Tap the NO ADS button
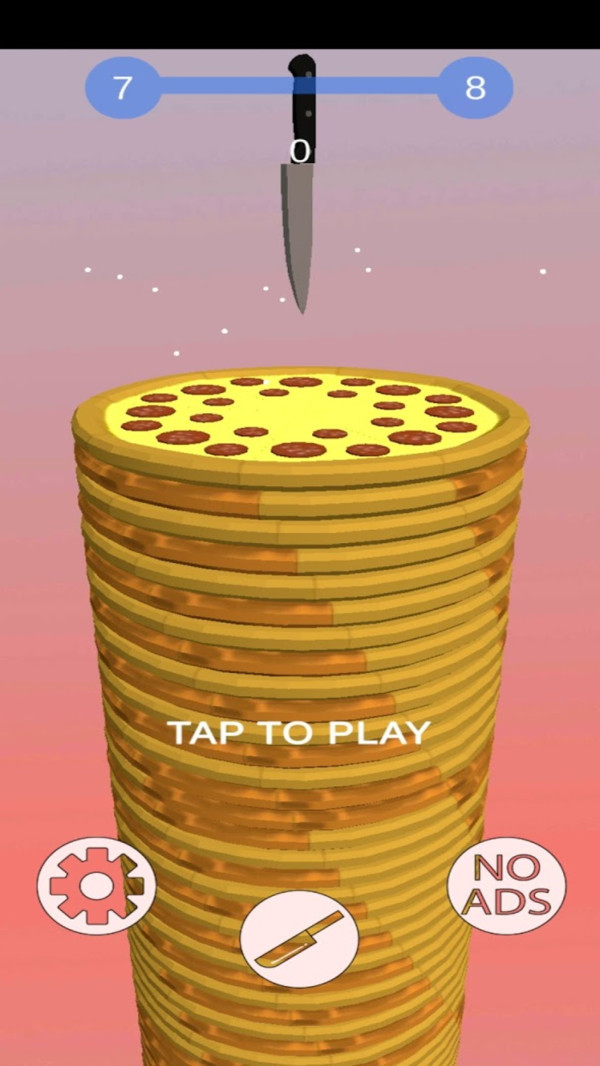This screenshot has height=1066, width=600. click(506, 886)
